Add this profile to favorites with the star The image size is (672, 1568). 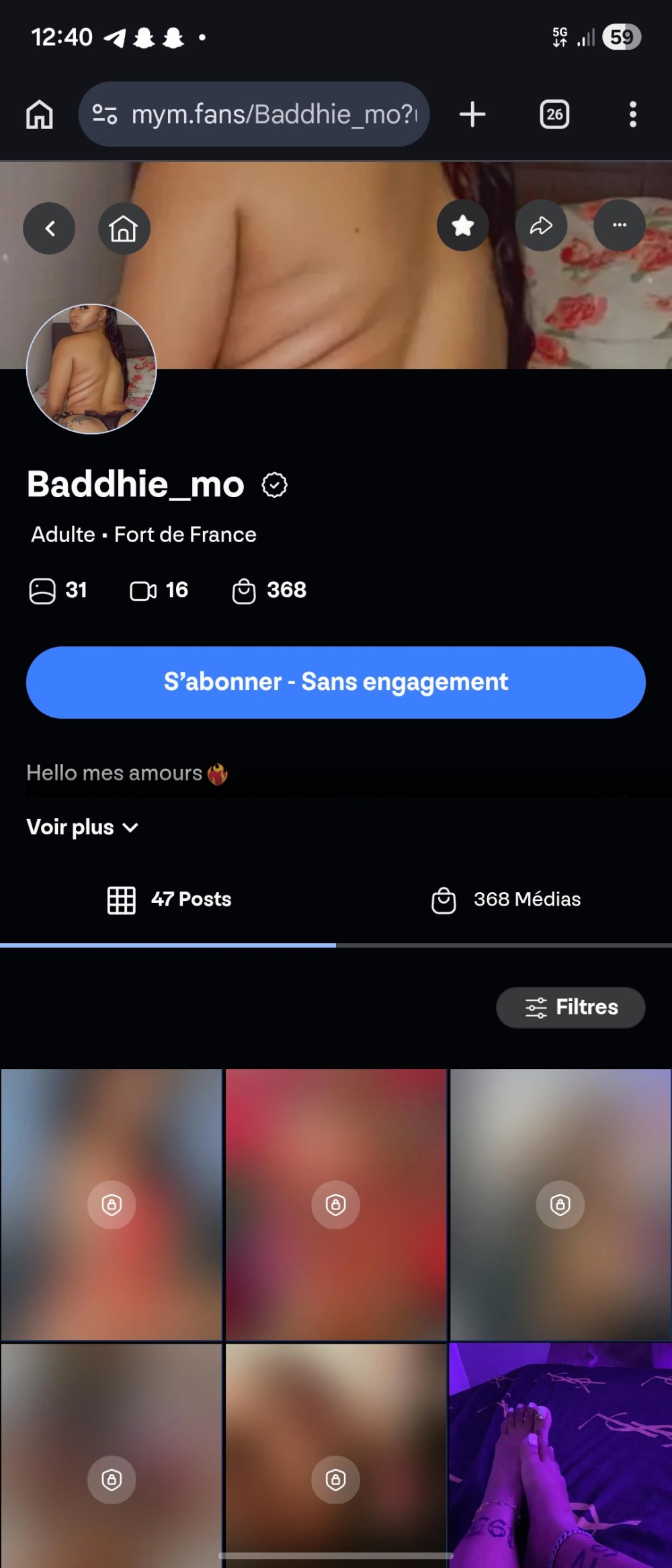pos(462,226)
